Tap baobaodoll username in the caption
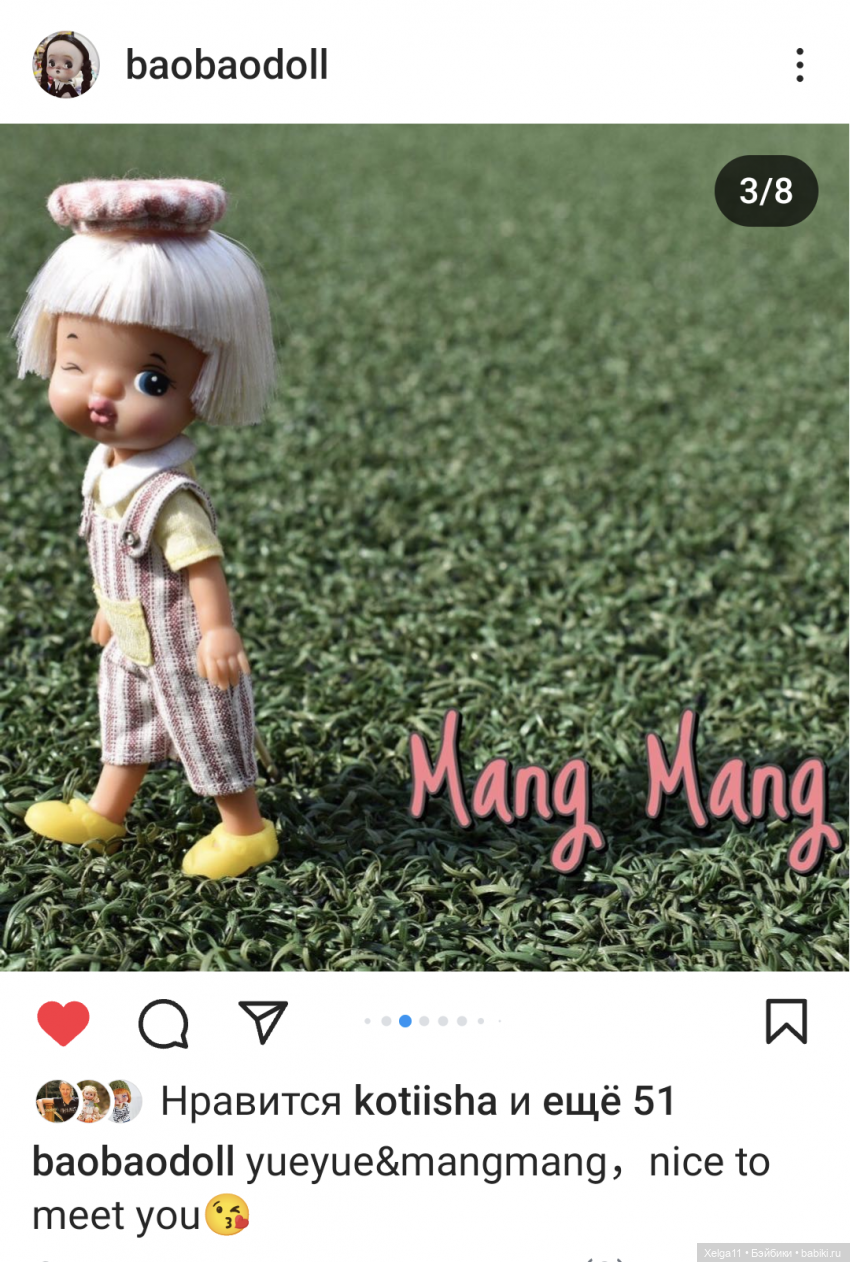The width and height of the screenshot is (850, 1262). coord(133,1163)
